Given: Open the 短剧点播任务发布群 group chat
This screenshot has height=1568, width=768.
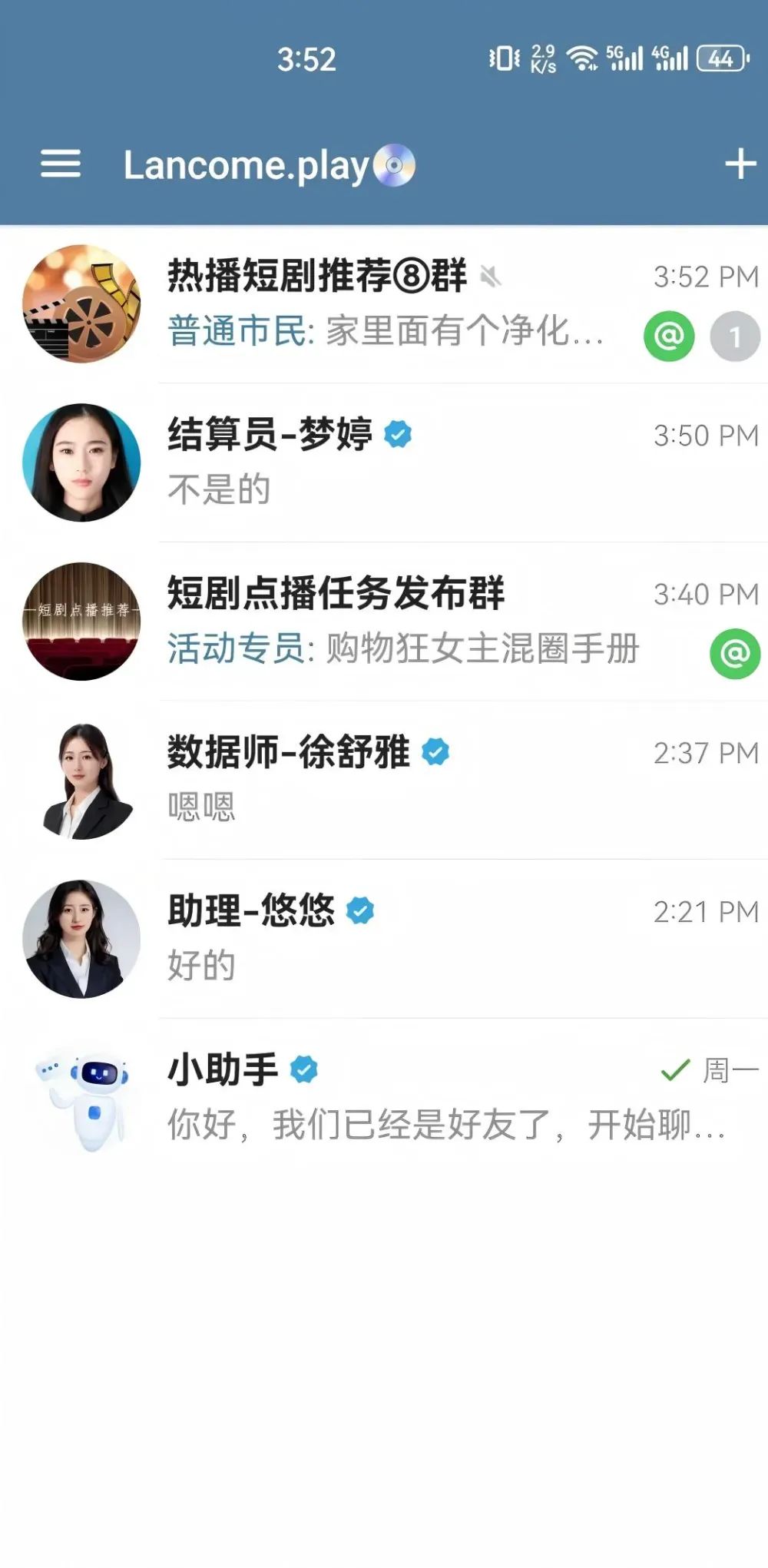Looking at the screenshot, I should coord(384,622).
